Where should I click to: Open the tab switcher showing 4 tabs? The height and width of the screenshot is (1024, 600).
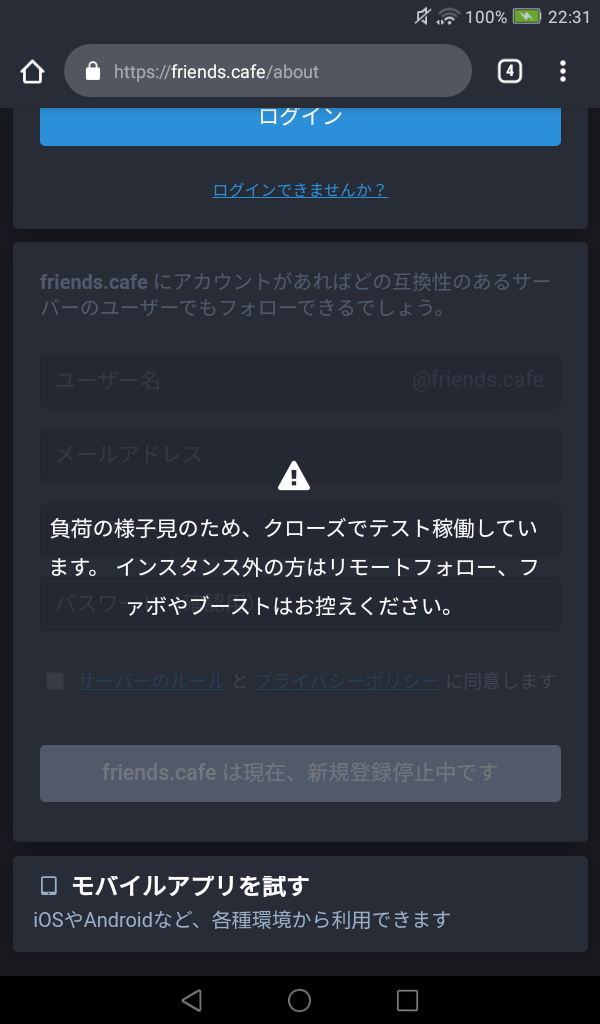coord(510,71)
